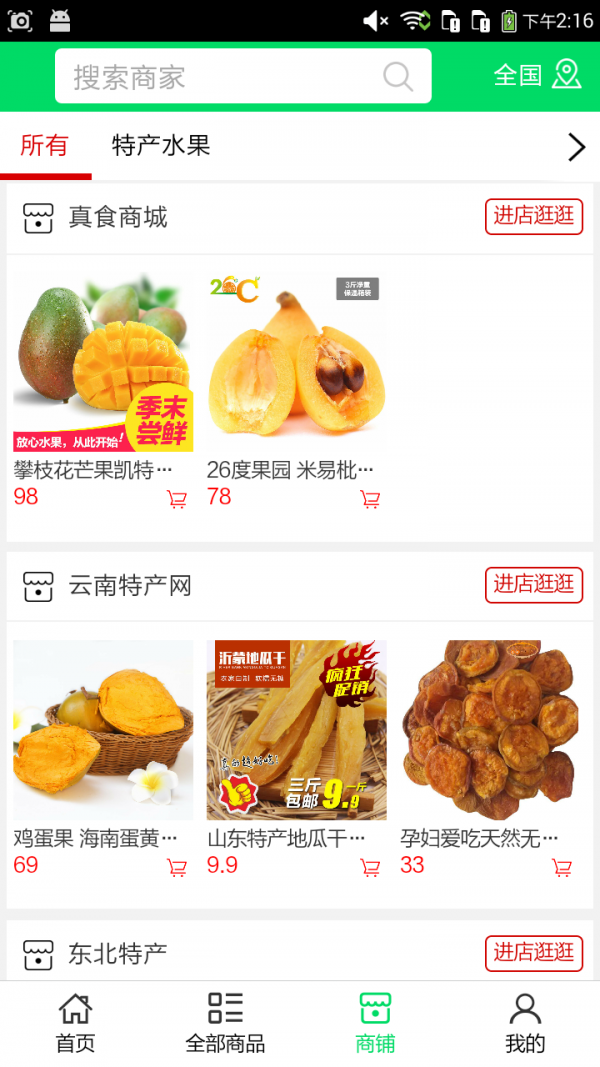Switch to the 所有 tab
This screenshot has height=1067, width=600.
click(x=44, y=146)
